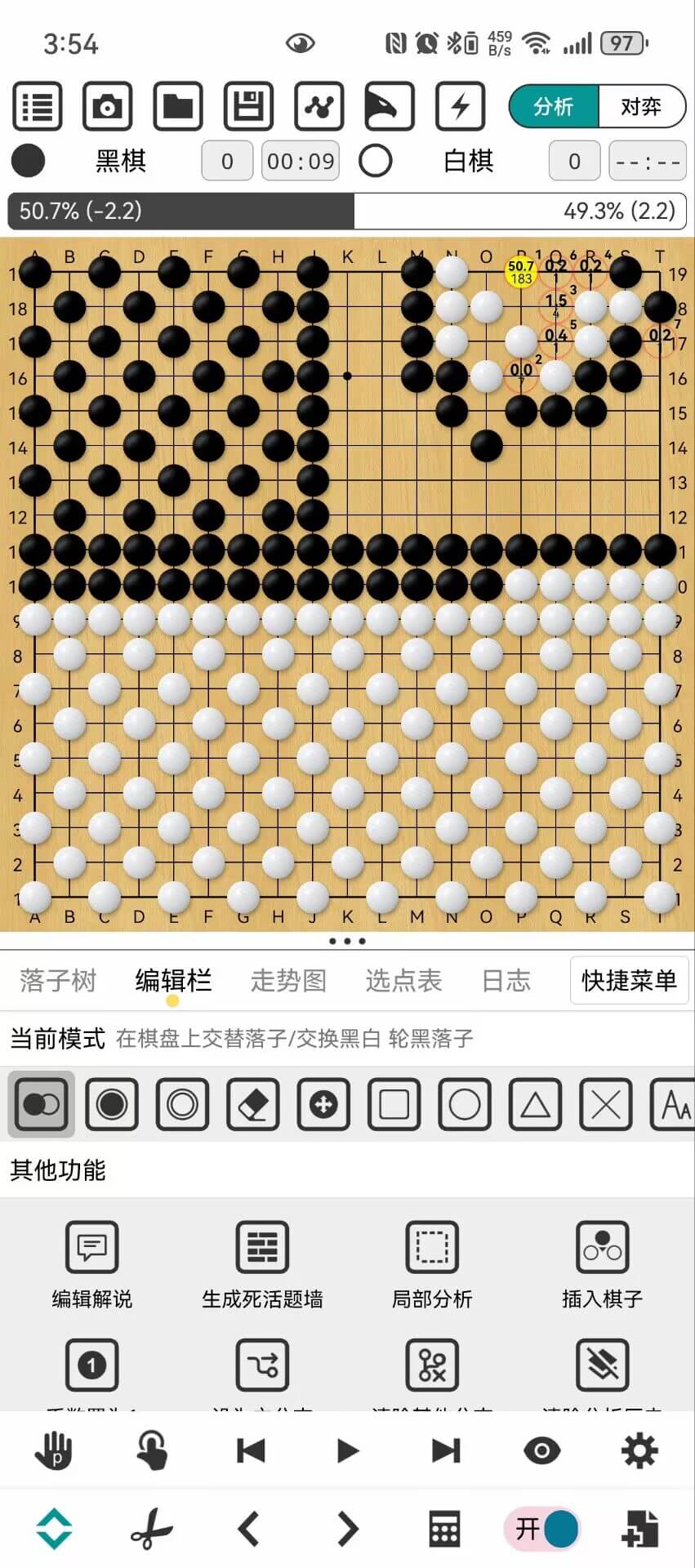Toggle the 开 analysis switch off
The height and width of the screenshot is (1568, 695).
[544, 1529]
